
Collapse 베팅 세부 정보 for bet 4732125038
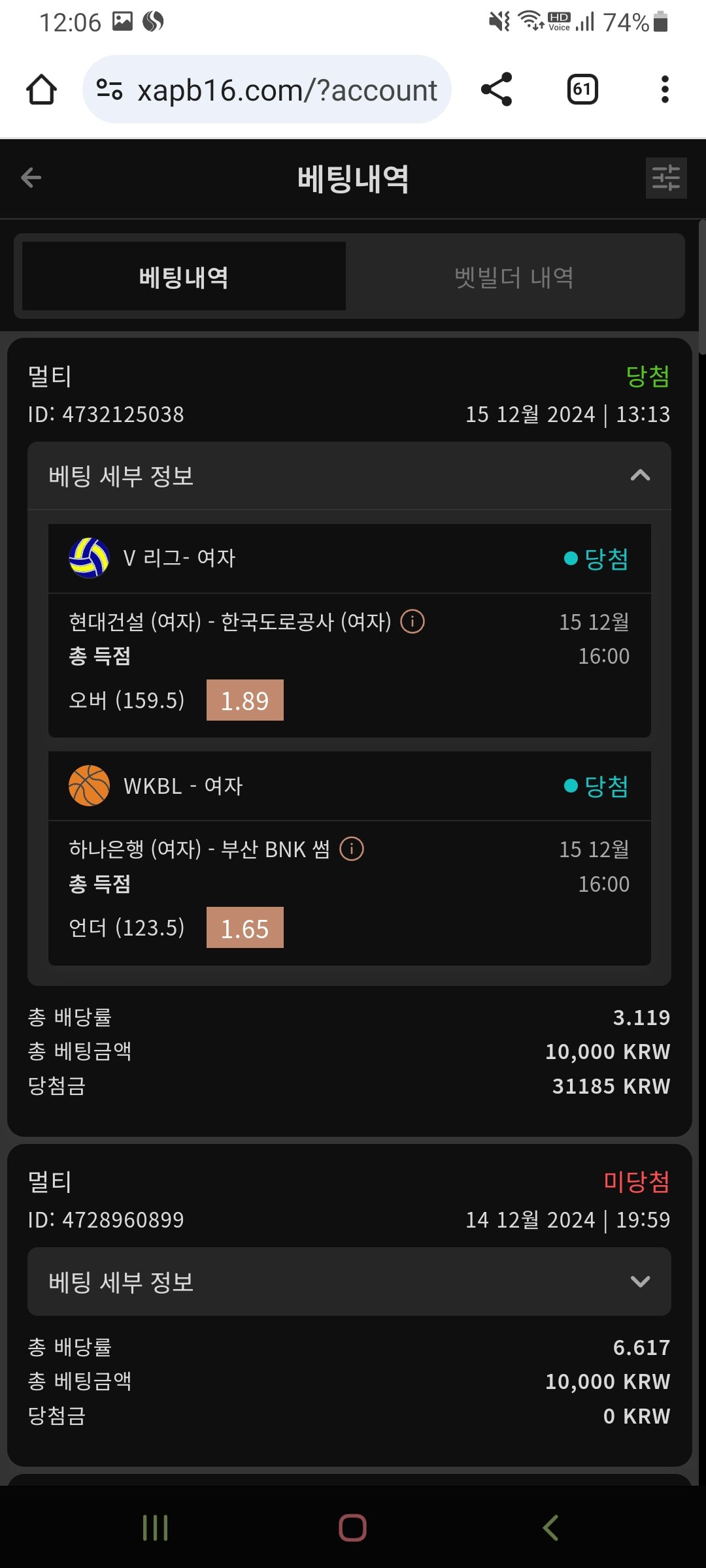point(639,476)
